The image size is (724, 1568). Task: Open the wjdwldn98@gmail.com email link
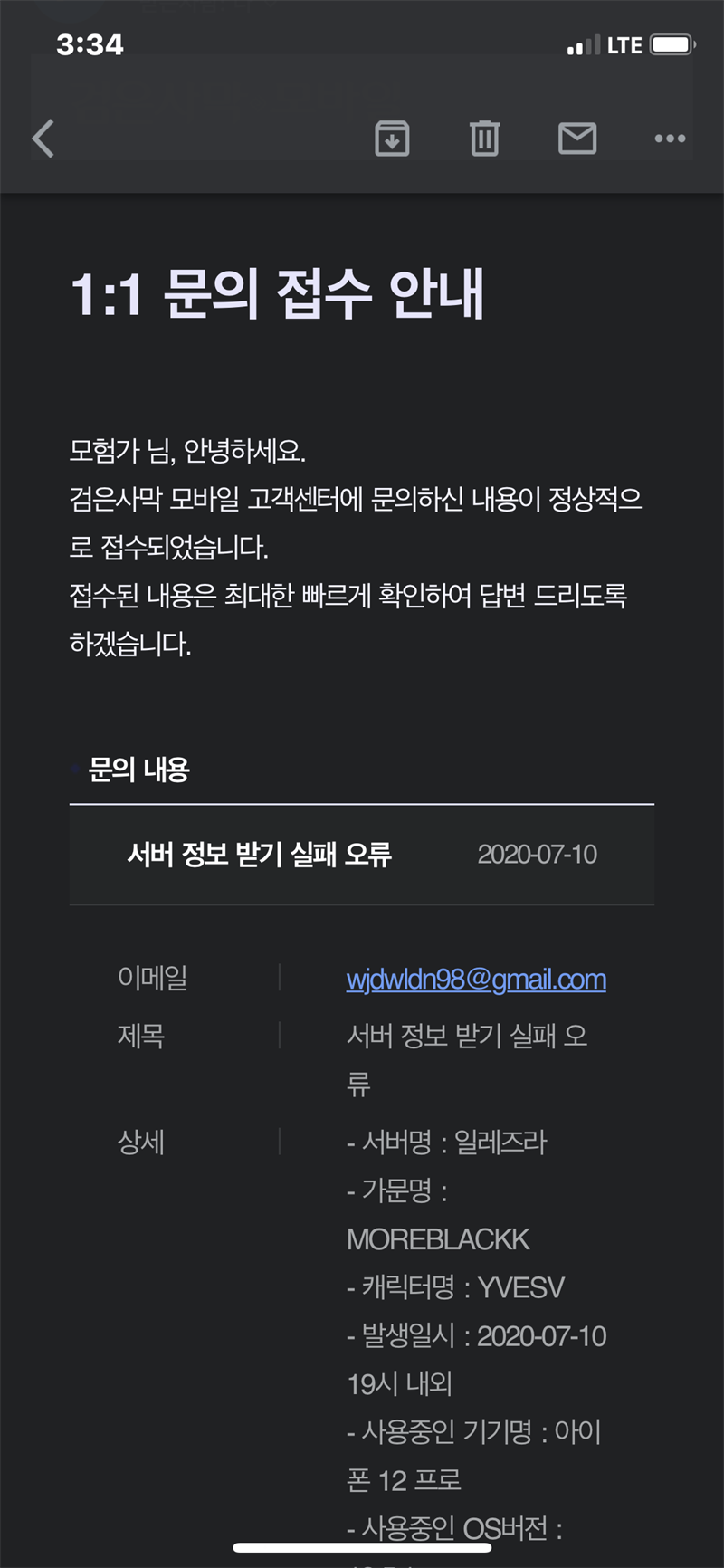tap(476, 980)
